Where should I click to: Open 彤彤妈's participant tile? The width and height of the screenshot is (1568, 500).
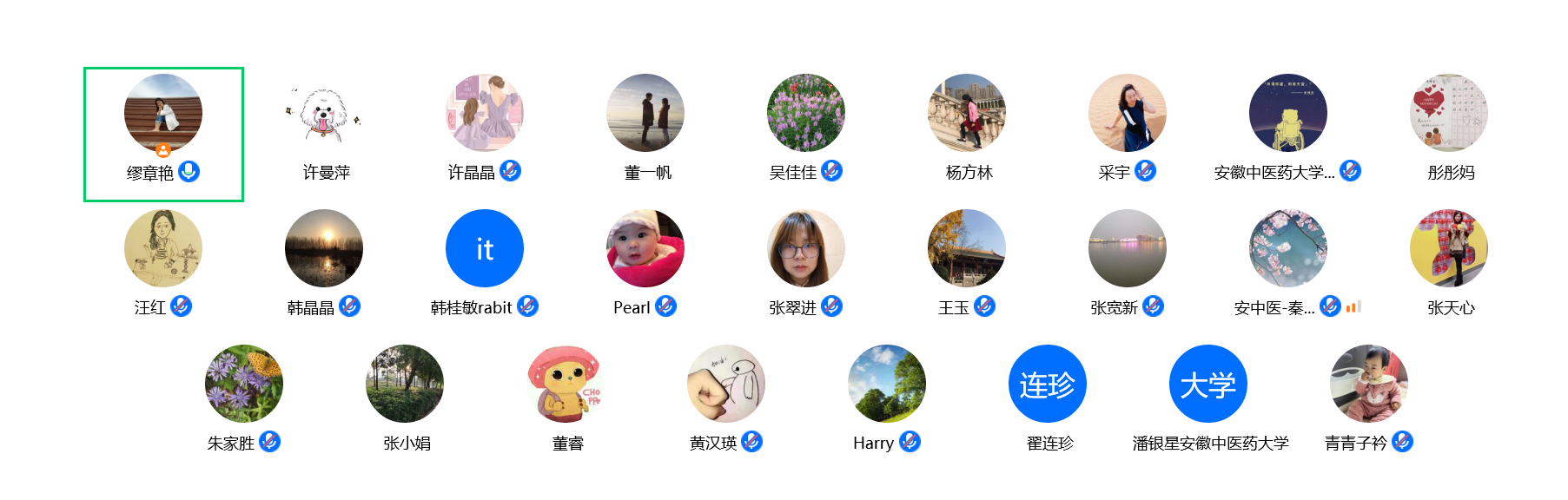[1449, 114]
